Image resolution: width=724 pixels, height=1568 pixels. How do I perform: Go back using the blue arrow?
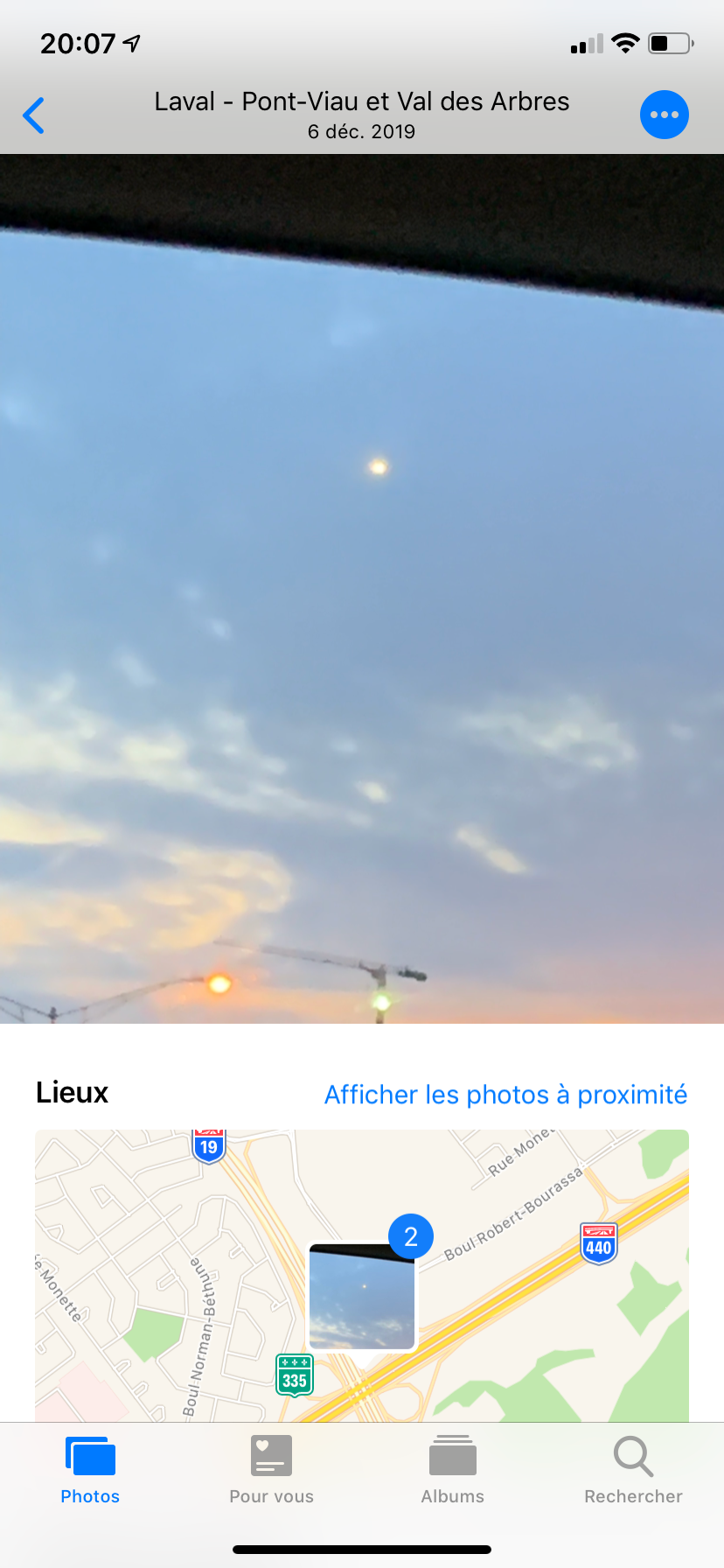click(34, 115)
